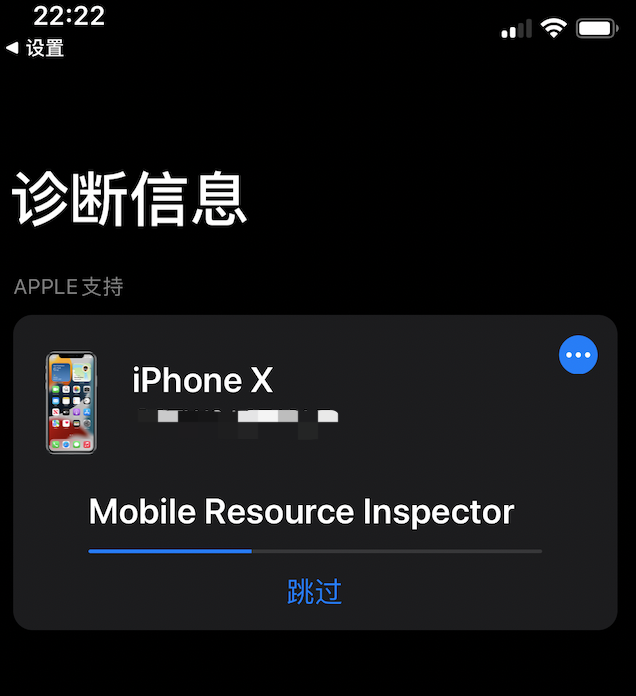Viewport: 636px width, 696px height.
Task: Return to 设置 via the back link
Action: coord(35,47)
